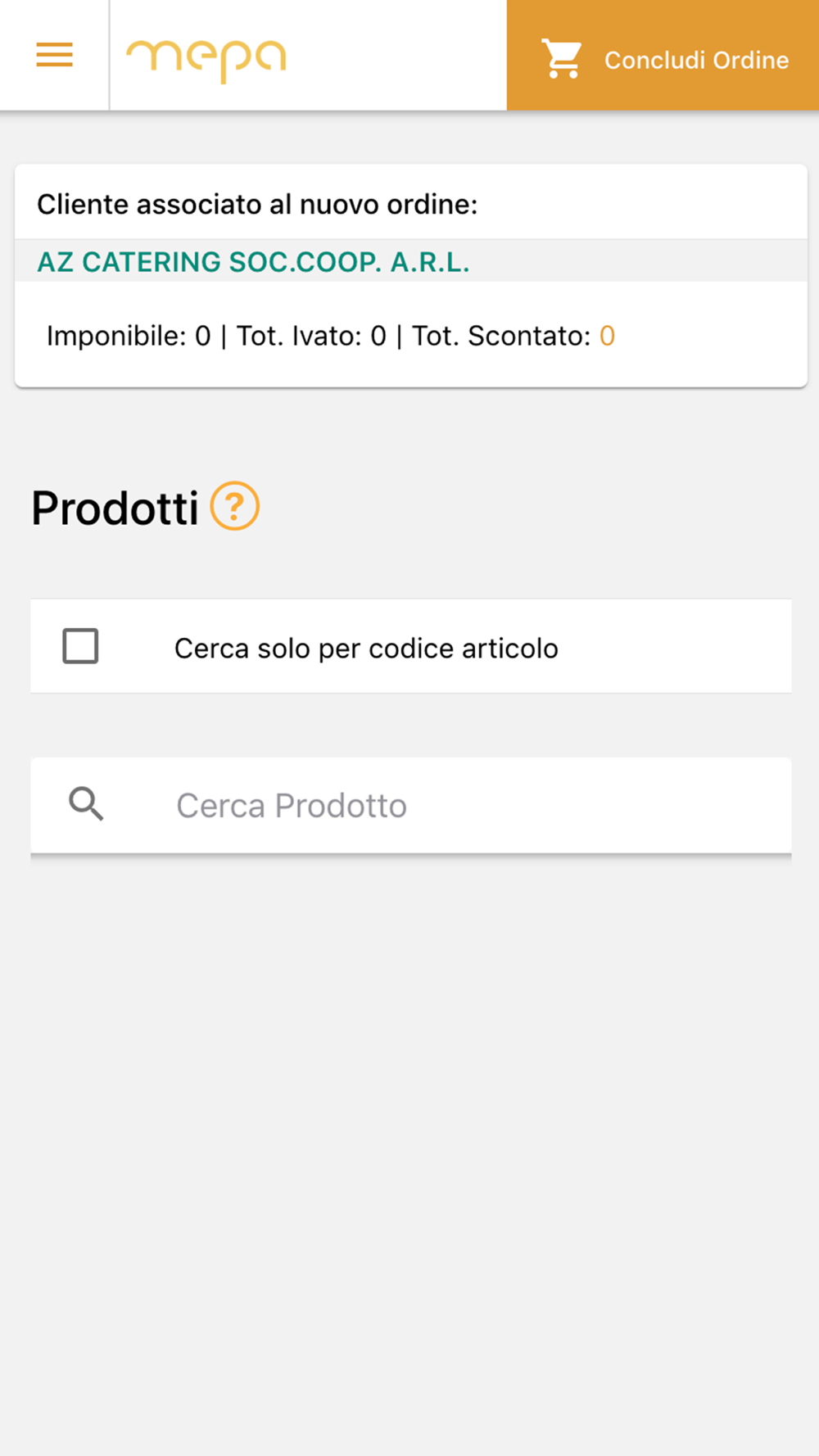Open the hamburger drawer menu
This screenshot has width=819, height=1456.
tap(54, 55)
